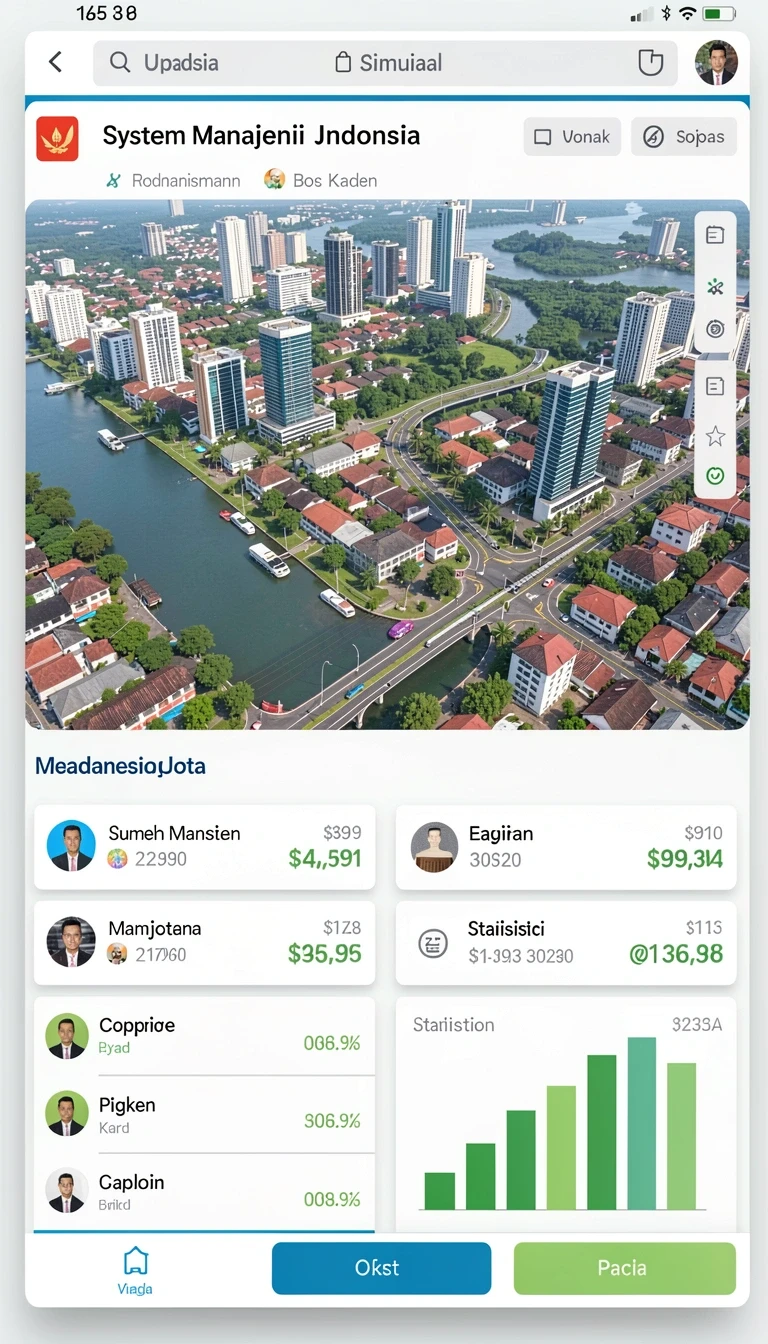This screenshot has width=768, height=1344.
Task: Open the Mamjotana card
Action: (x=205, y=942)
